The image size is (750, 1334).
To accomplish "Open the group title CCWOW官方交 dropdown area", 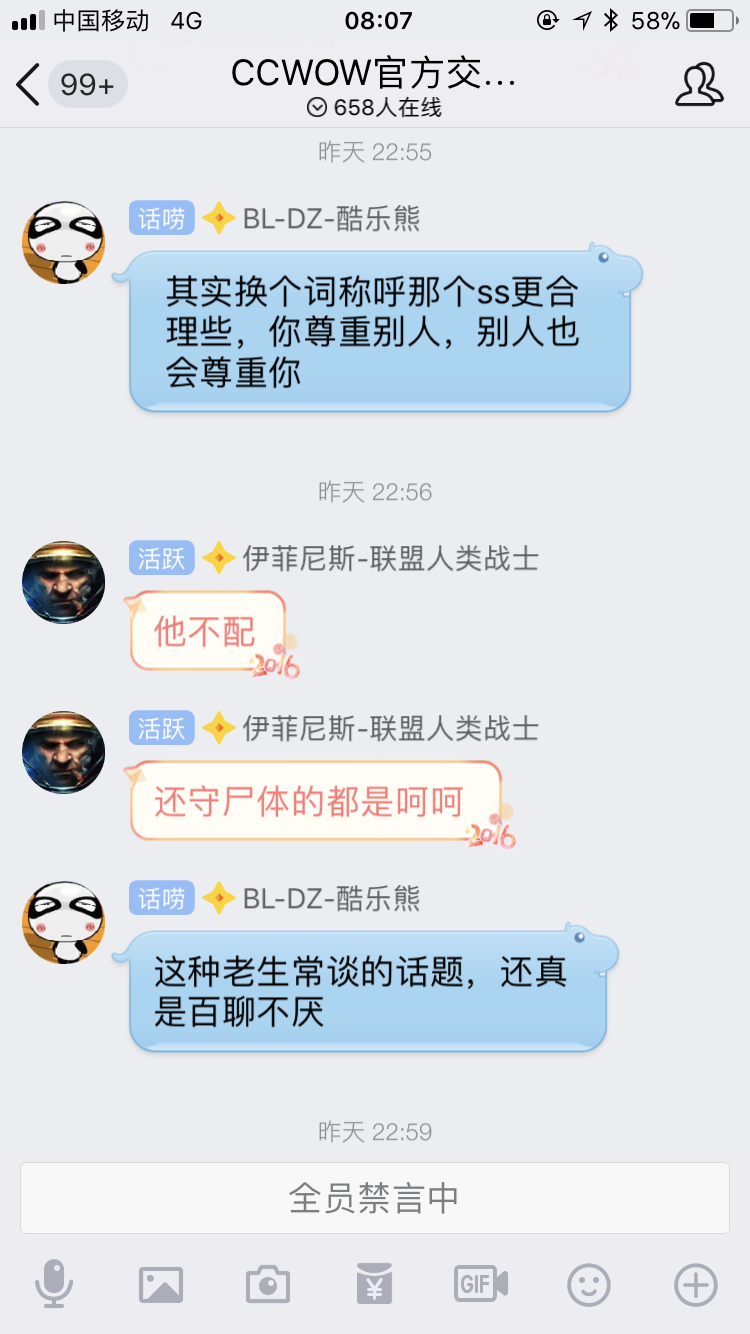I will [375, 75].
